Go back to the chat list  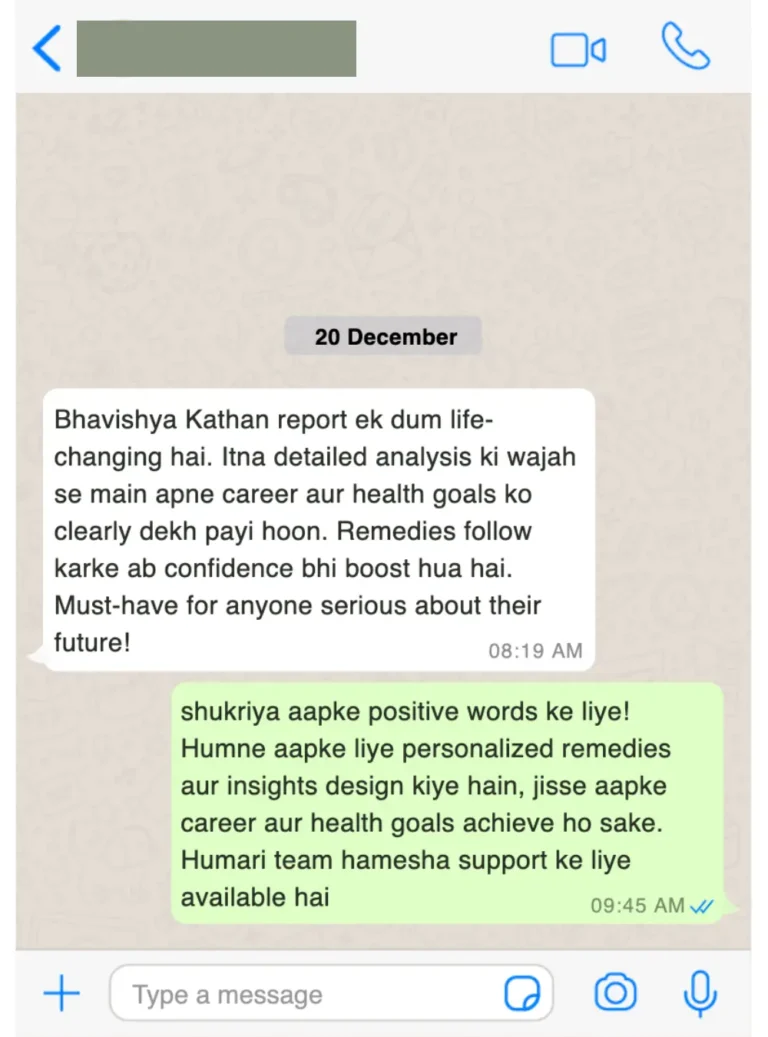coord(47,49)
